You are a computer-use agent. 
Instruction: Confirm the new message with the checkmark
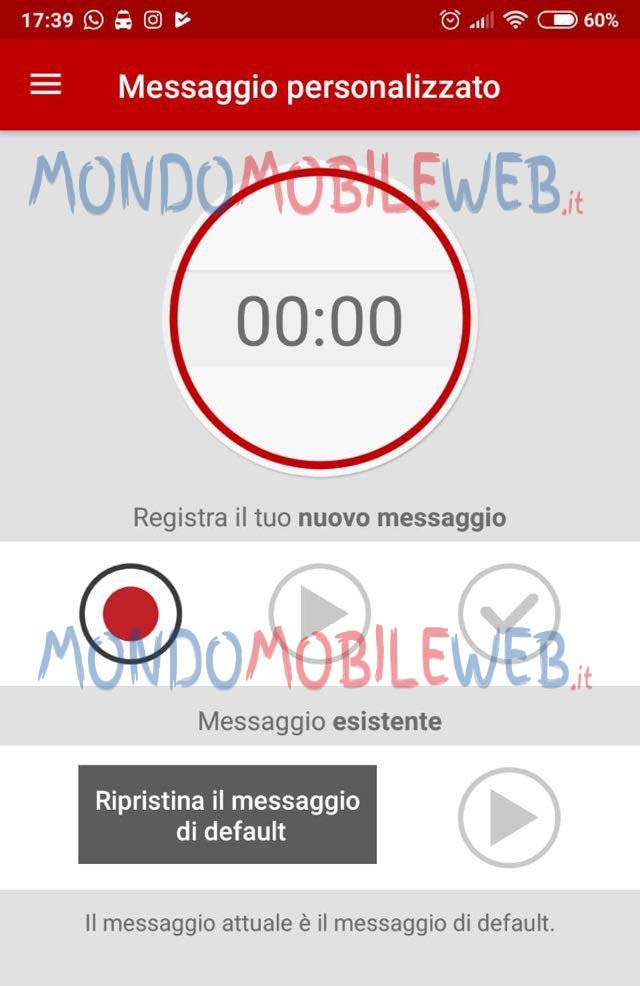[508, 612]
